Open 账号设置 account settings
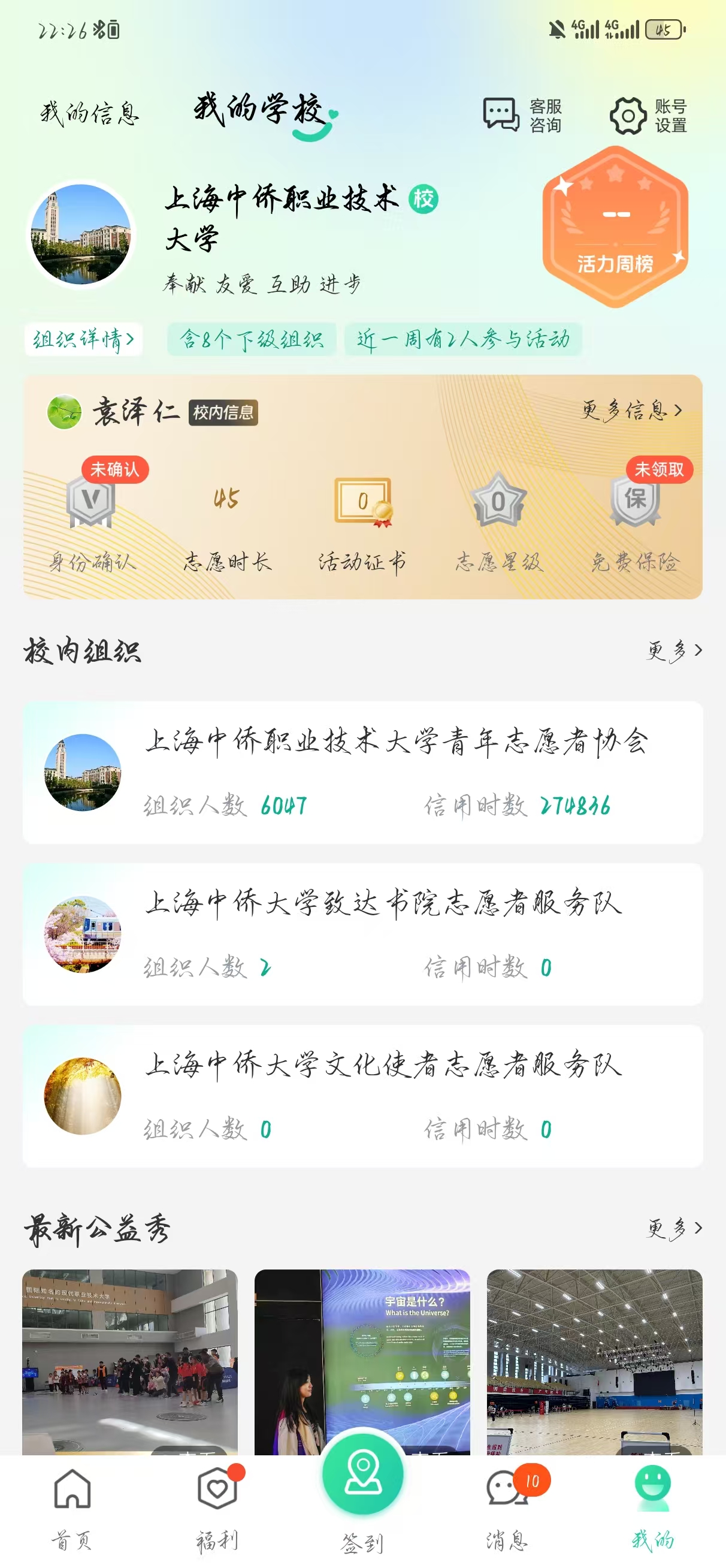Image resolution: width=726 pixels, height=1568 pixels. 649,115
